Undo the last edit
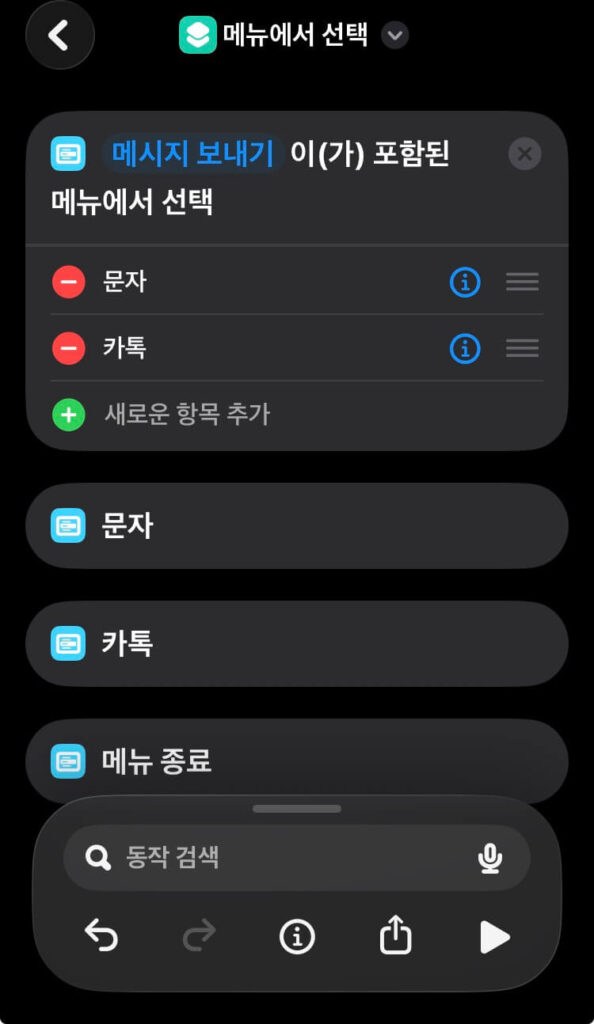 101,936
